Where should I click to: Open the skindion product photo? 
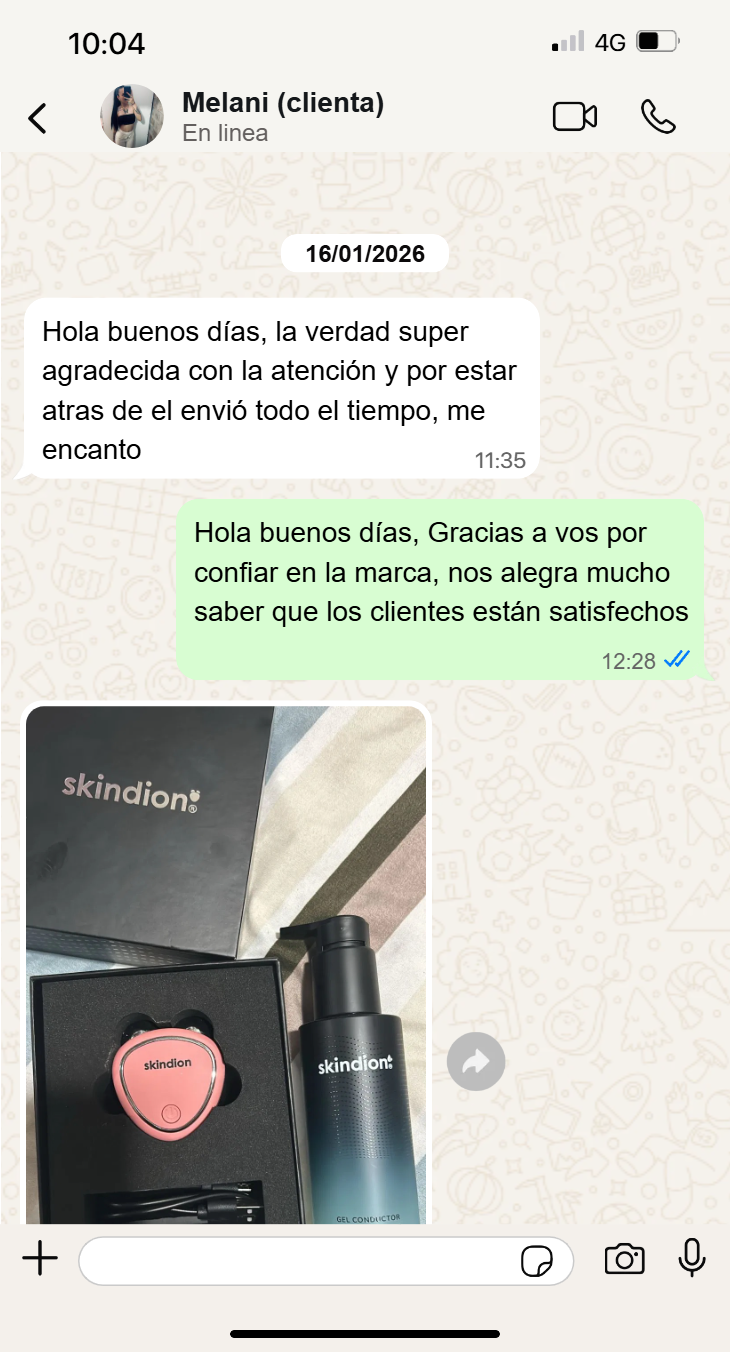pyautogui.click(x=226, y=965)
